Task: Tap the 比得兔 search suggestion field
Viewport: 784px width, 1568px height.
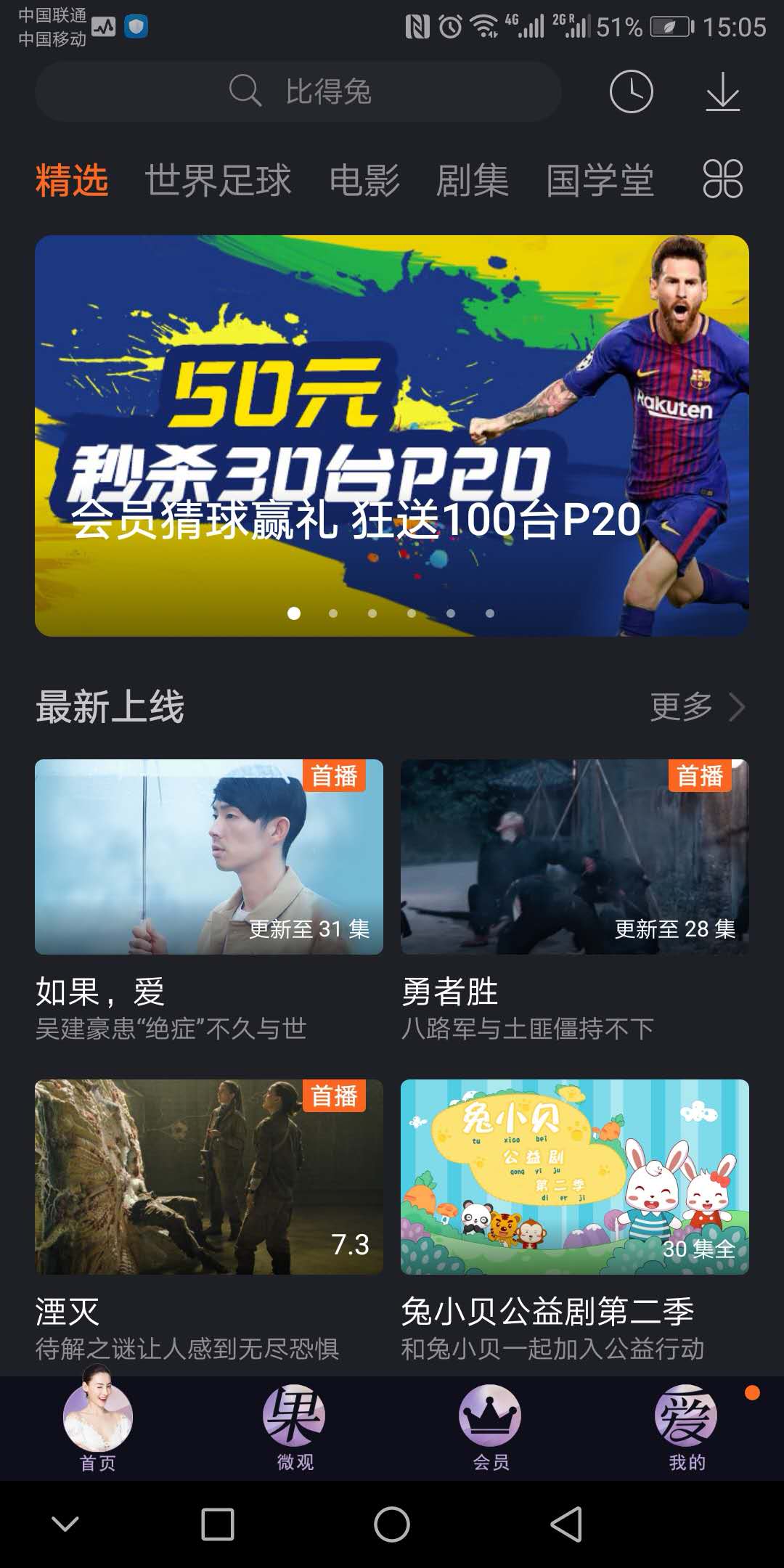Action: point(327,92)
